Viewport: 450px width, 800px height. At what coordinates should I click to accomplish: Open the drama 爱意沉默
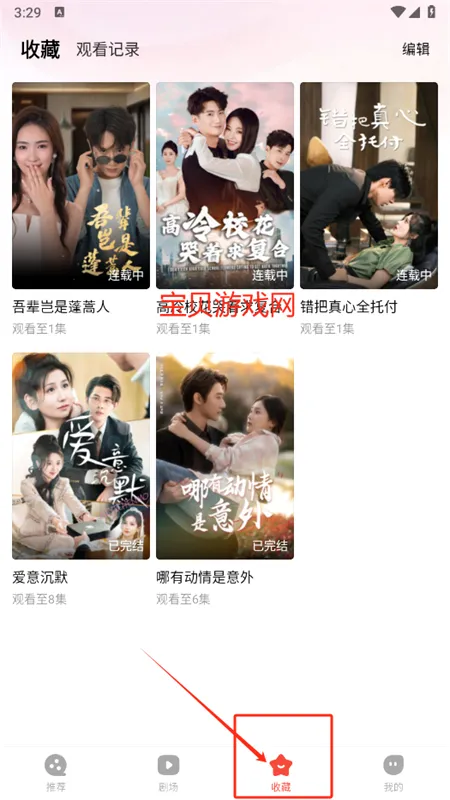point(81,456)
